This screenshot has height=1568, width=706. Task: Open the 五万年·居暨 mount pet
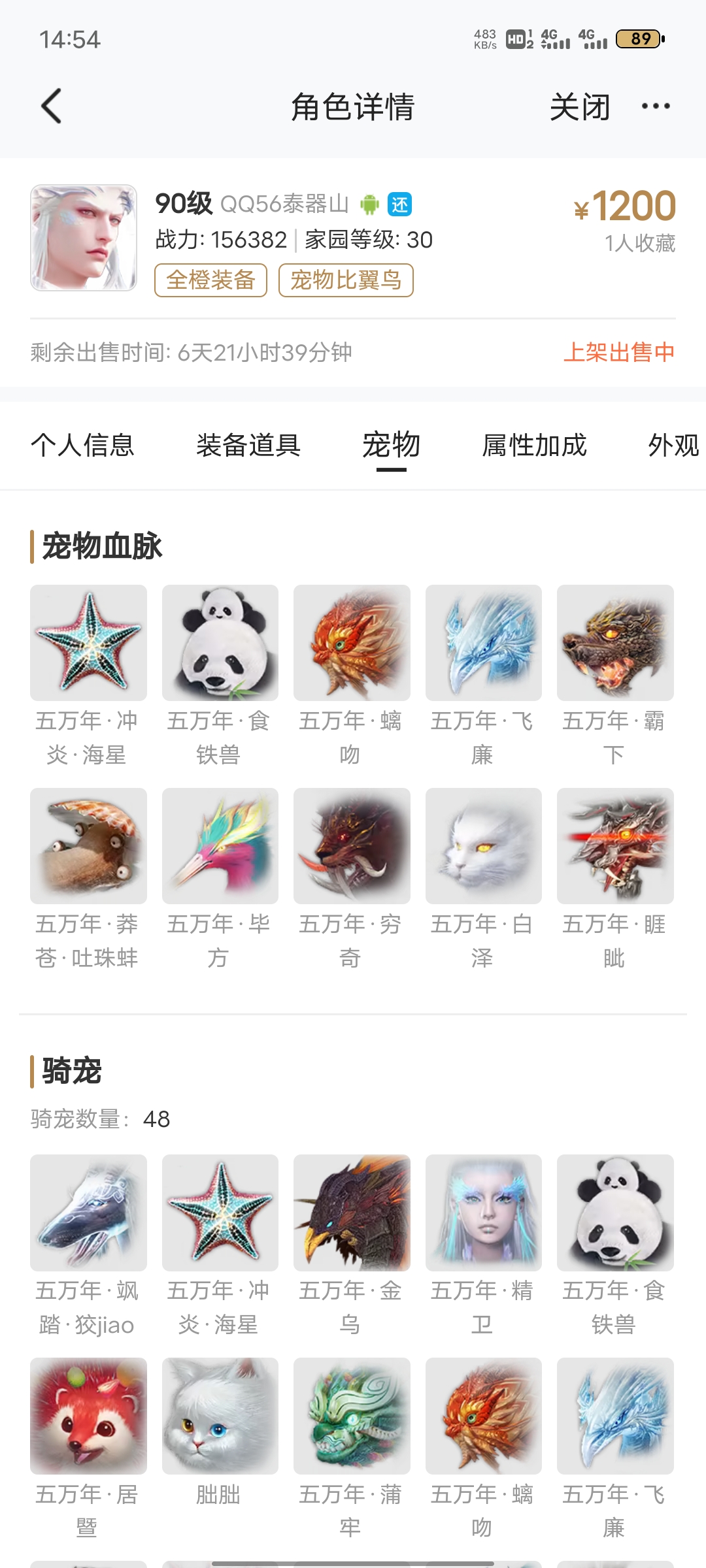point(88,1416)
